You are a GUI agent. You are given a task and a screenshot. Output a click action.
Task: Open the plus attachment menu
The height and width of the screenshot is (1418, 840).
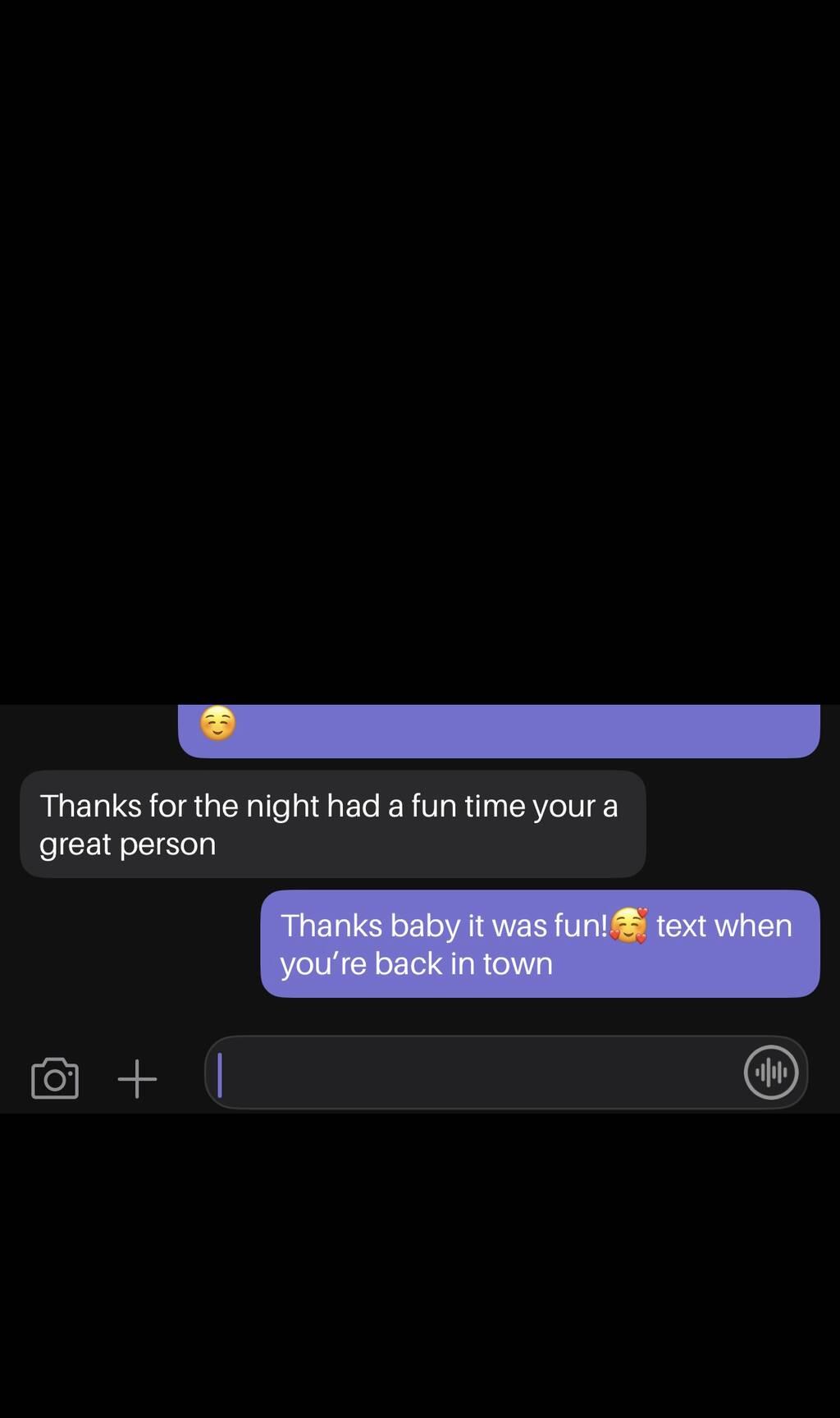coord(137,1079)
